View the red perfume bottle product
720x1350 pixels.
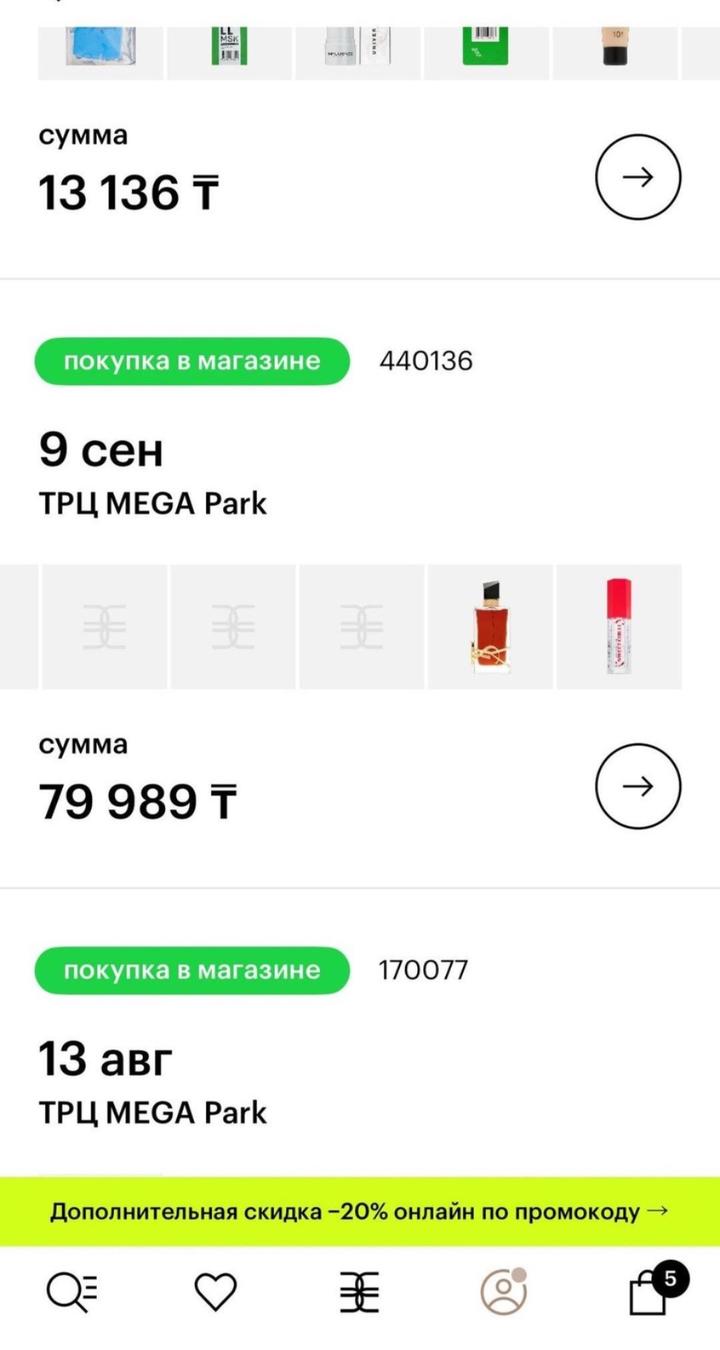[x=490, y=626]
